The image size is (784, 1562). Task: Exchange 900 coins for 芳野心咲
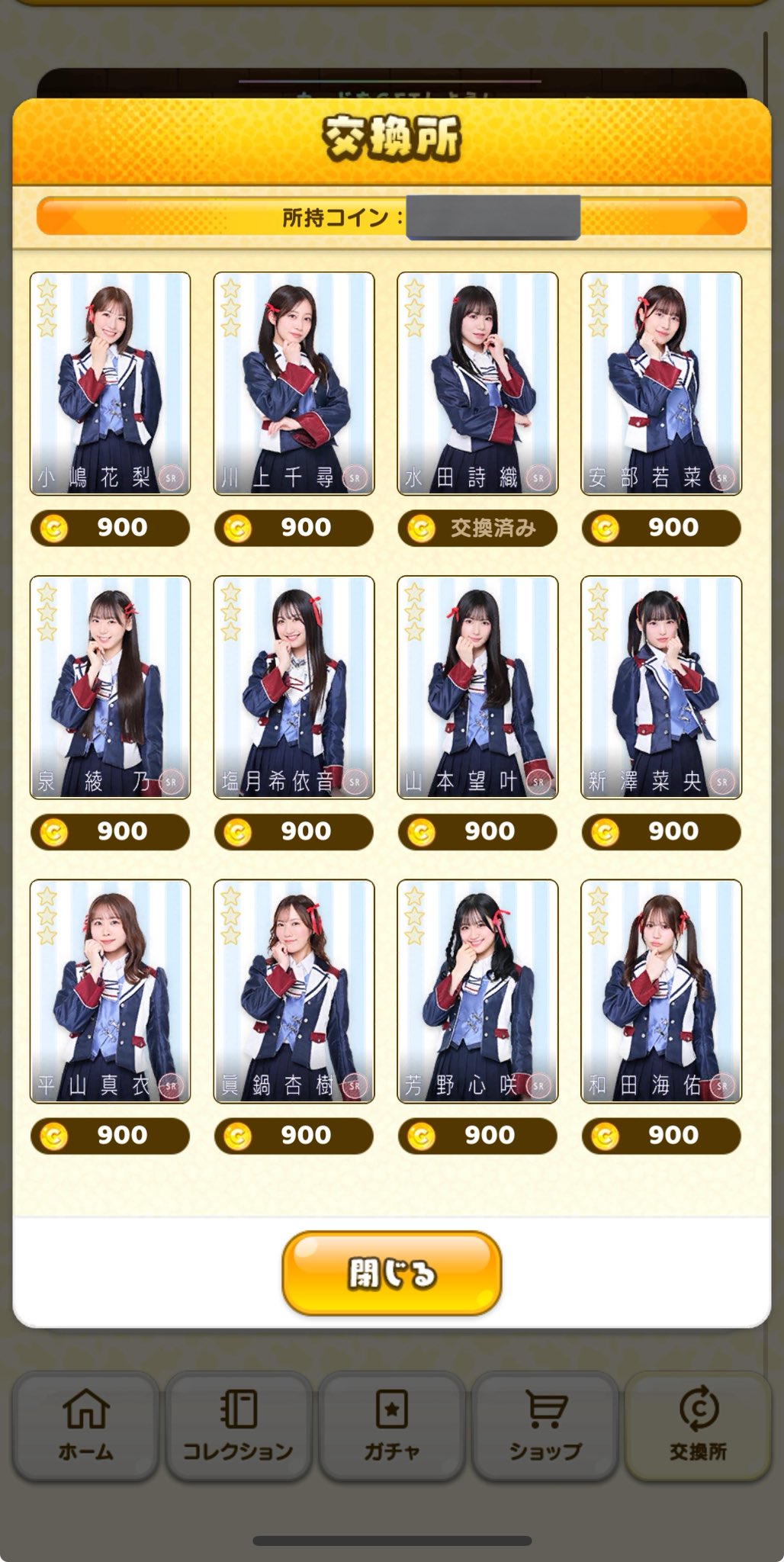point(477,1136)
